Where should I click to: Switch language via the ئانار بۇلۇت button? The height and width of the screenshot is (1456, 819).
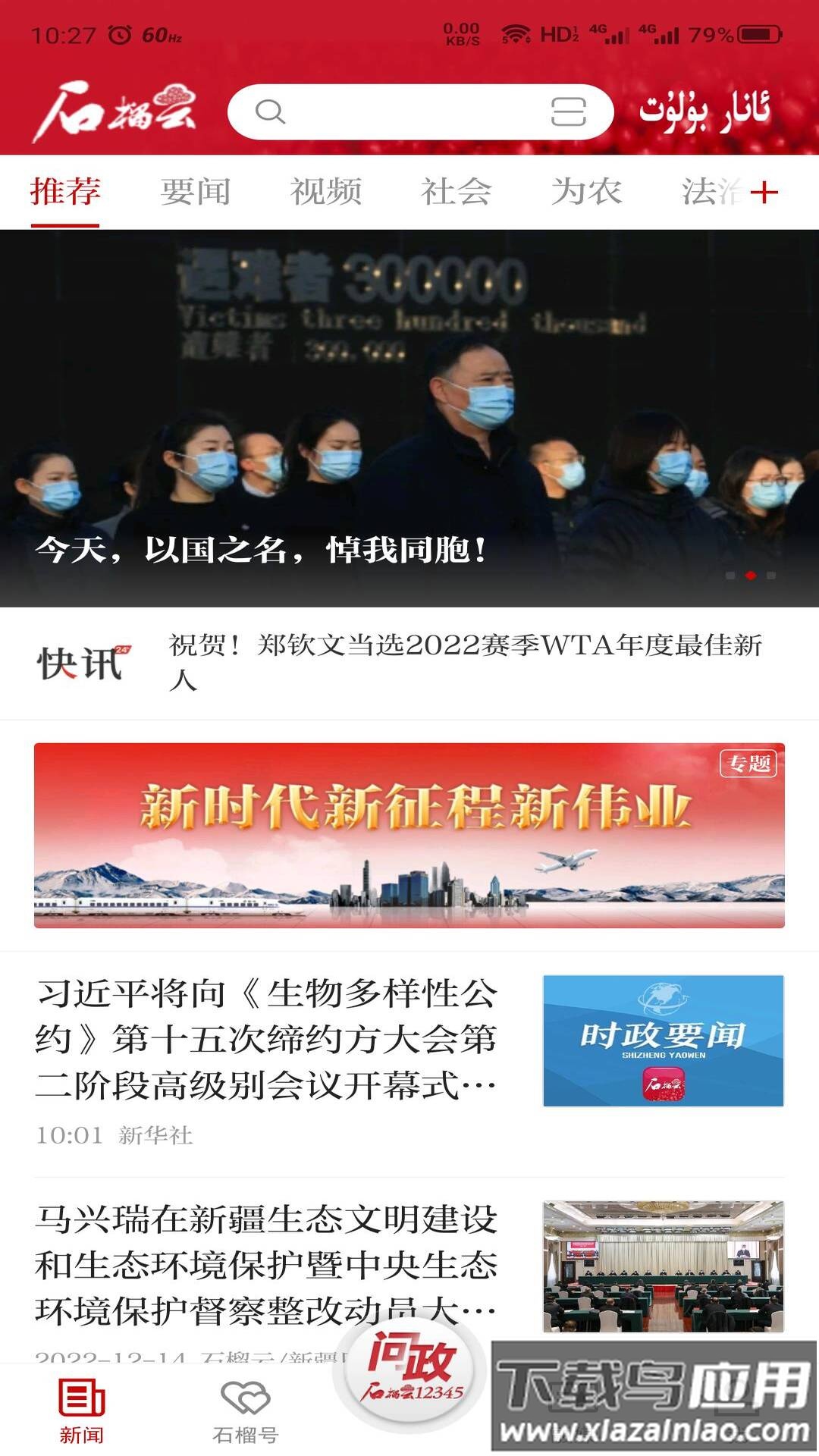coord(705,110)
